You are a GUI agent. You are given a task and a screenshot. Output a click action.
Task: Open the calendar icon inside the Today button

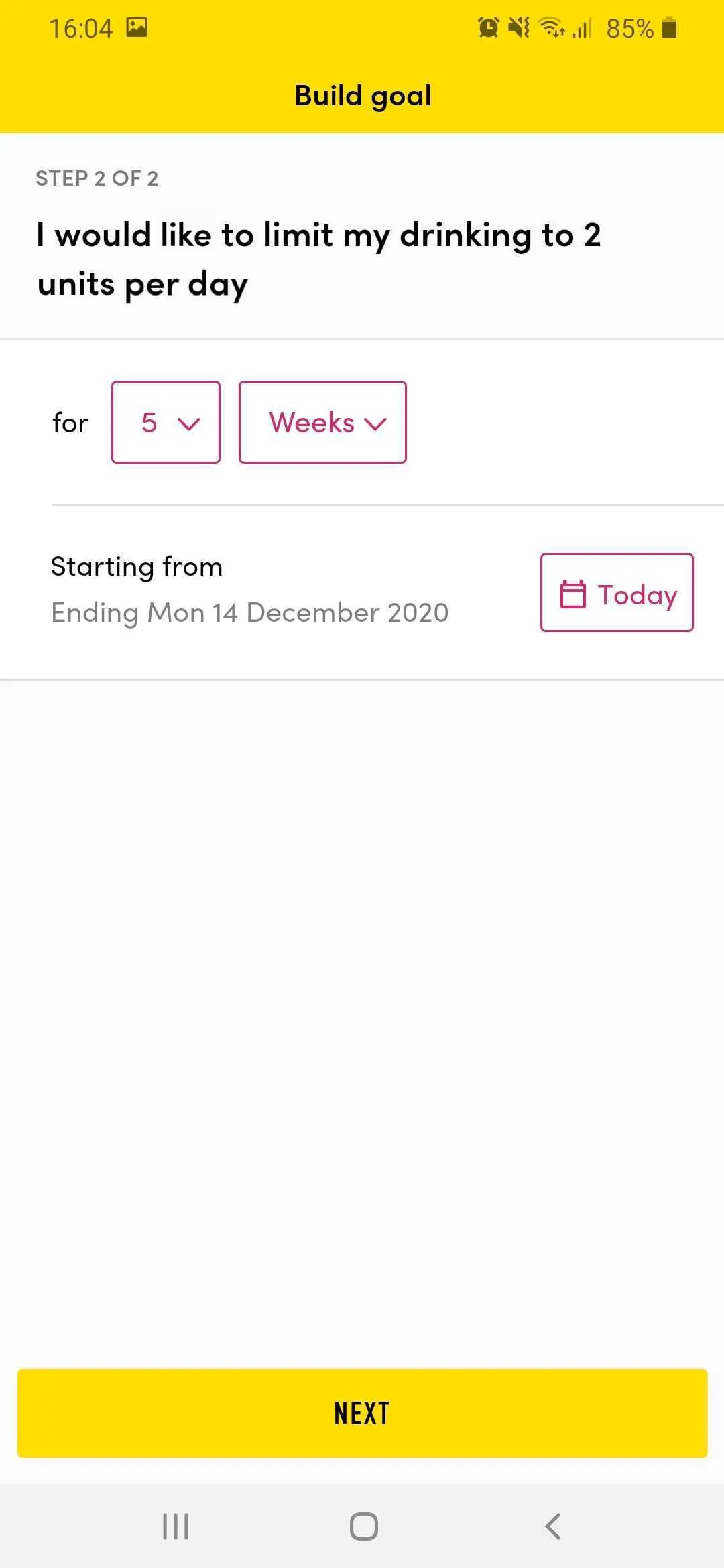coord(573,594)
